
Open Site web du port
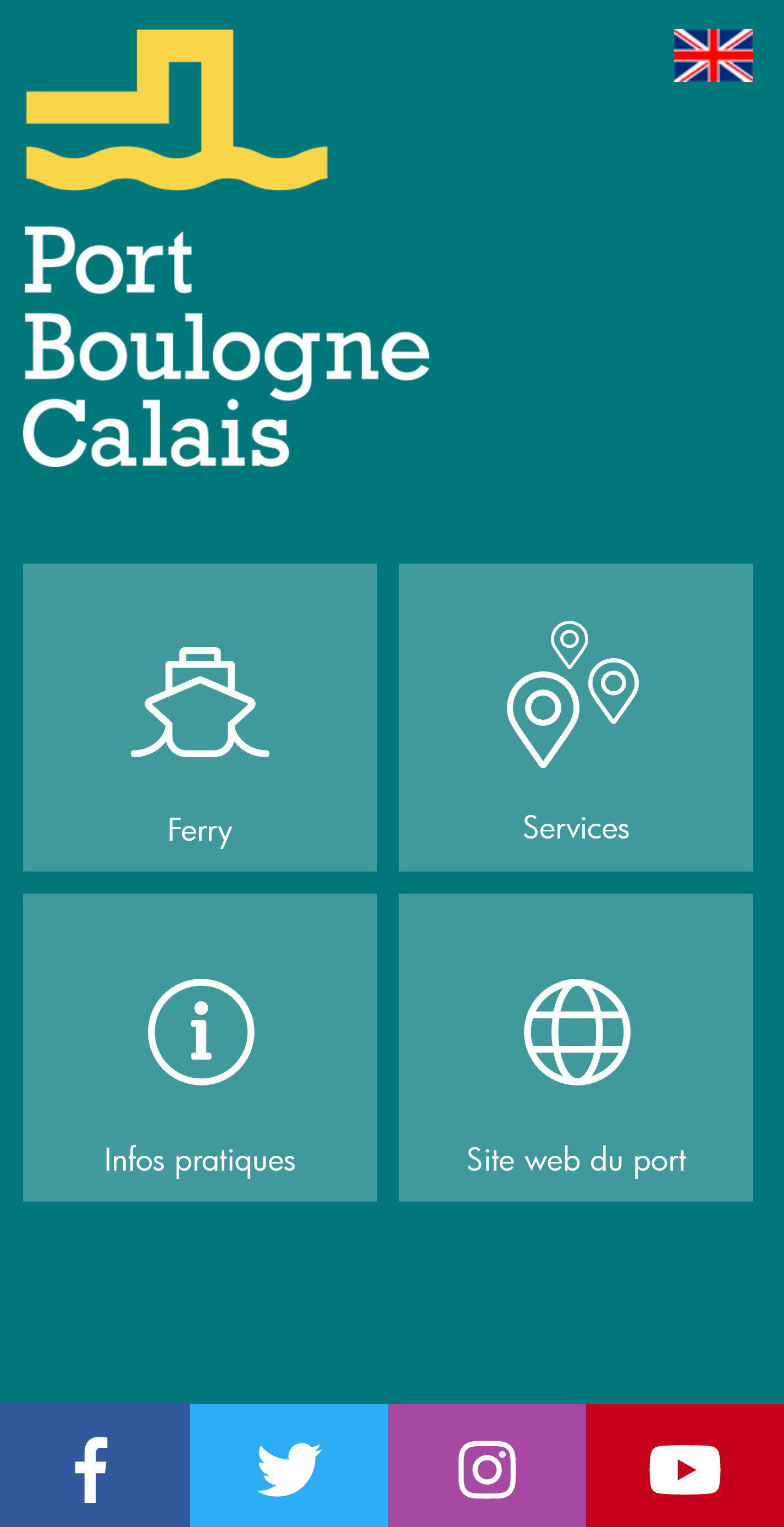[576, 1047]
